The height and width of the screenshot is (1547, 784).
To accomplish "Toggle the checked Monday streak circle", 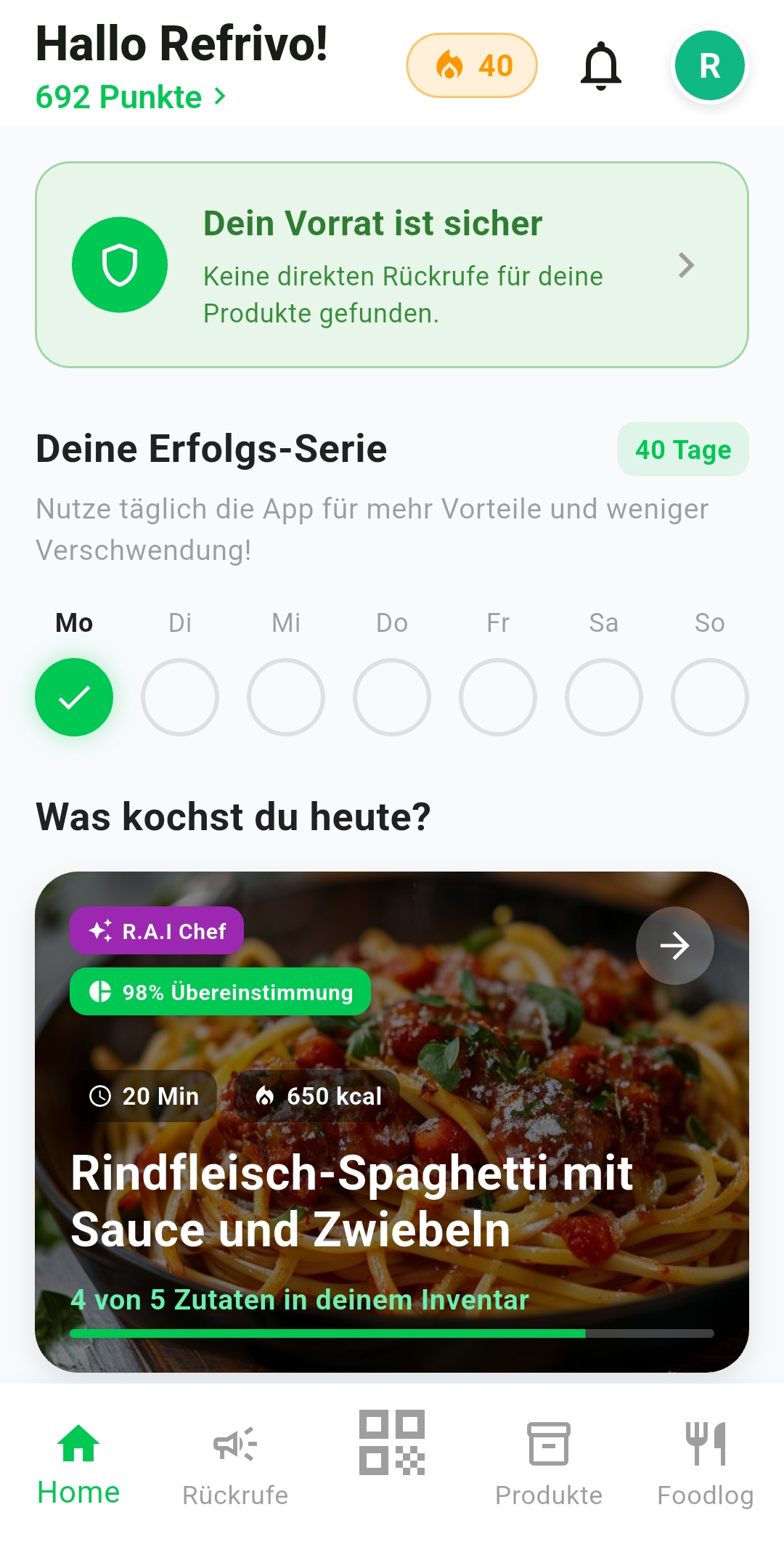I will coord(73,697).
